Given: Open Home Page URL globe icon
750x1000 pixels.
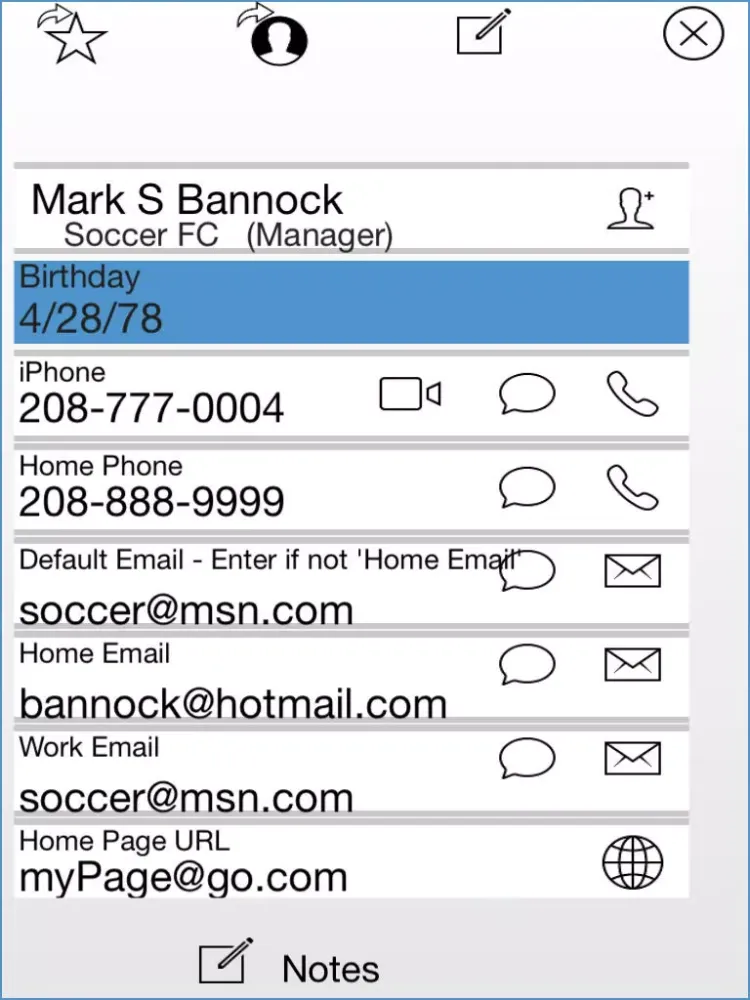Looking at the screenshot, I should coord(632,862).
